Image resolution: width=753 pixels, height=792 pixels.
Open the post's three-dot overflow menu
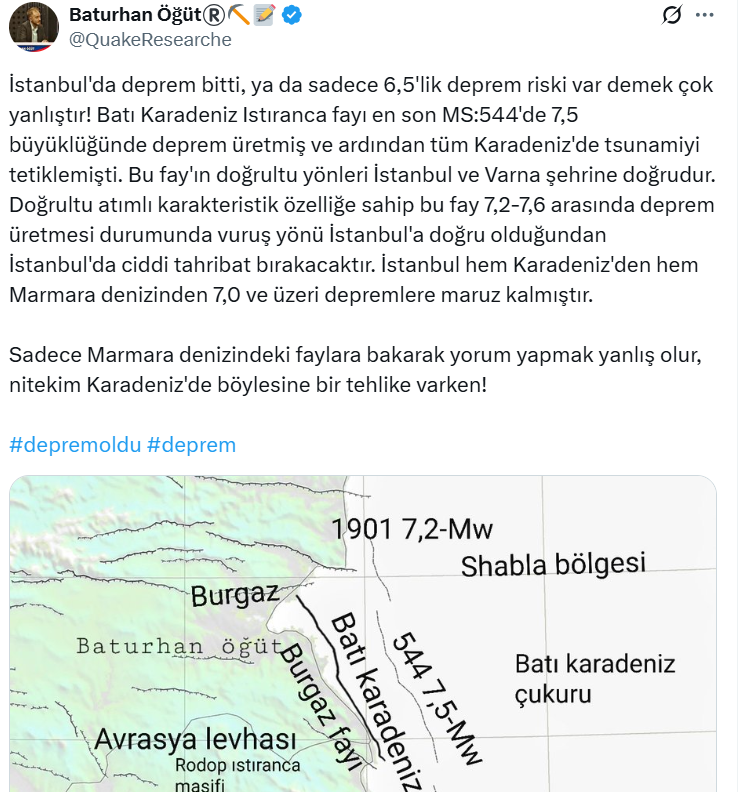coord(705,16)
